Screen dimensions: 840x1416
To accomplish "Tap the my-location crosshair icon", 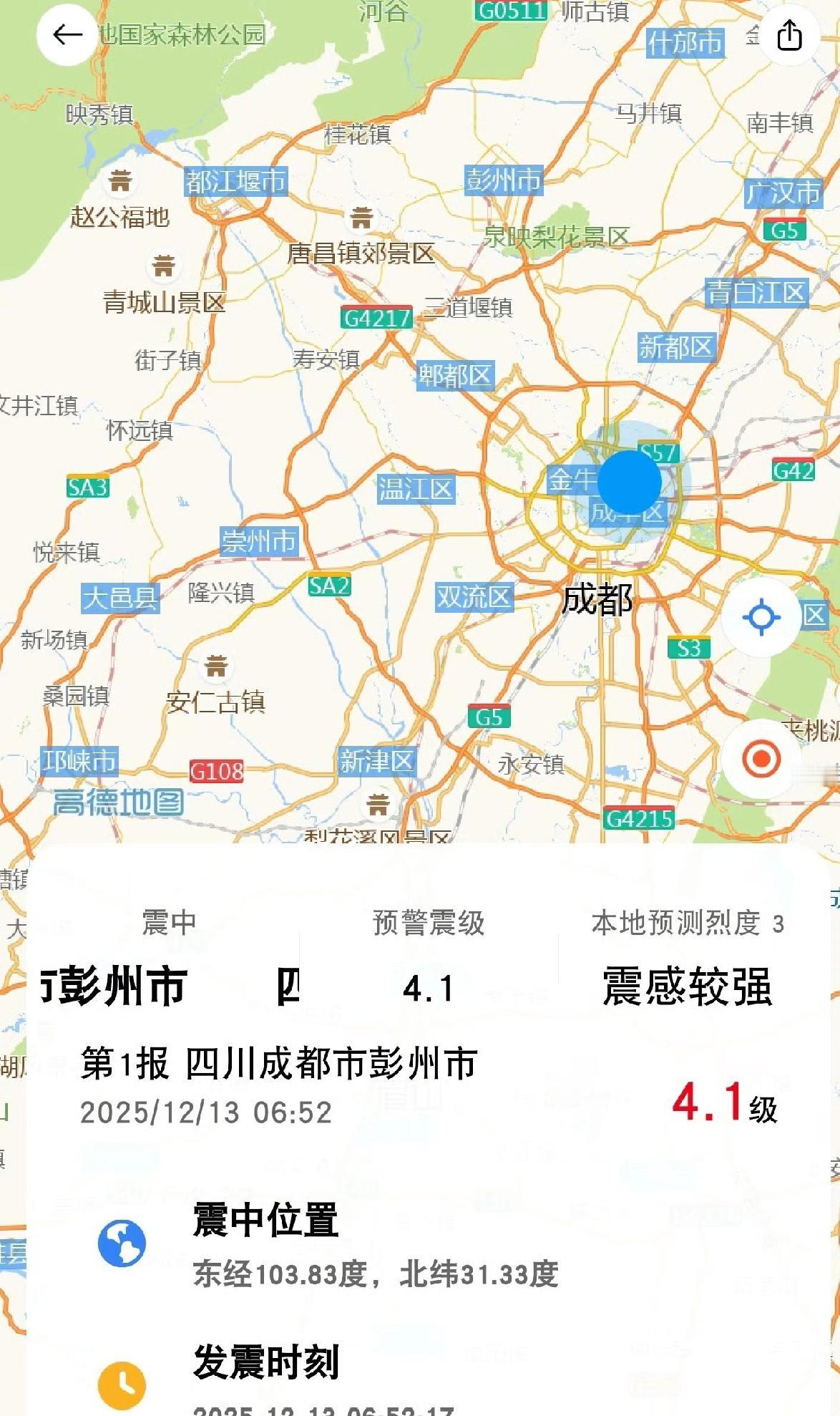I will 761,617.
